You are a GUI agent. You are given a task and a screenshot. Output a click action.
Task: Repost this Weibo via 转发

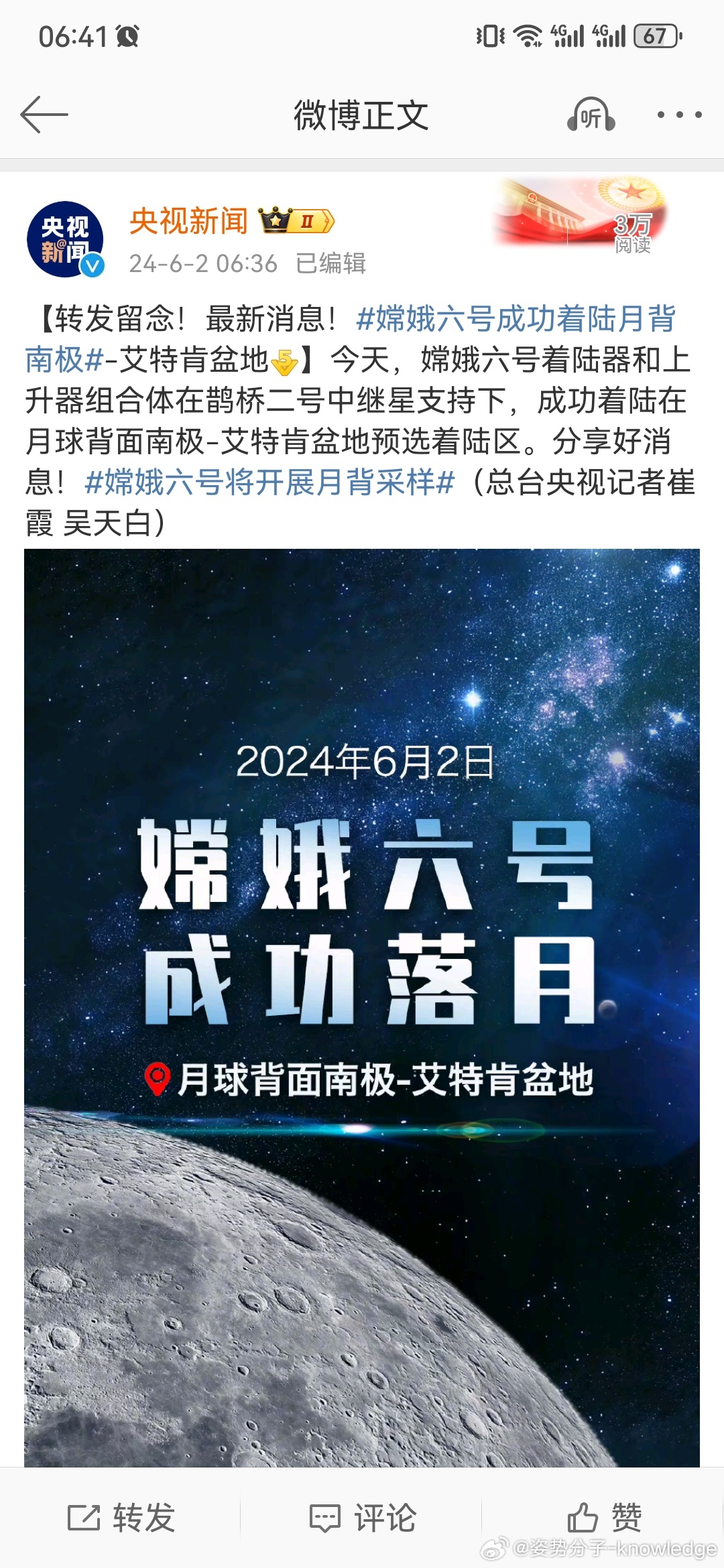(121, 1518)
